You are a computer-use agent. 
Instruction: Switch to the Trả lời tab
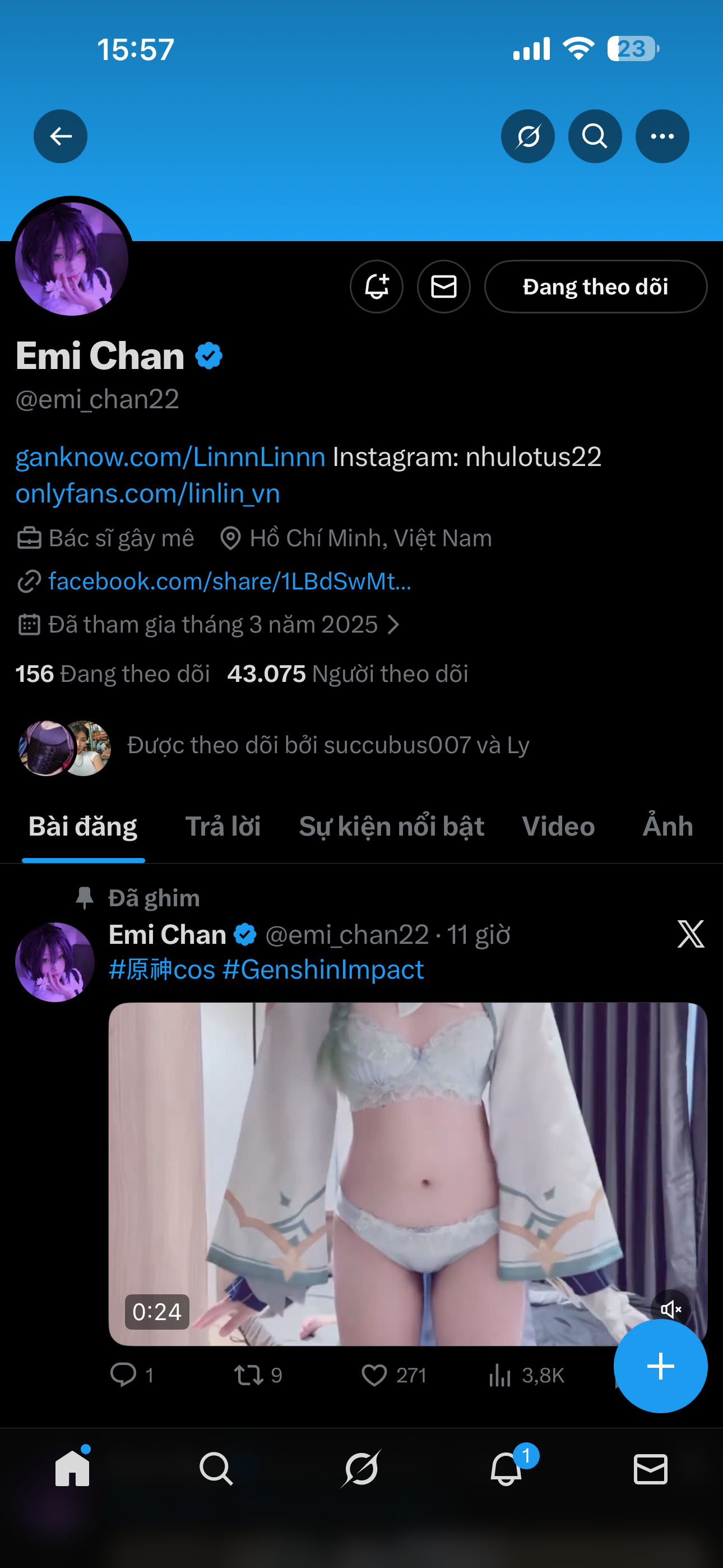coord(223,826)
